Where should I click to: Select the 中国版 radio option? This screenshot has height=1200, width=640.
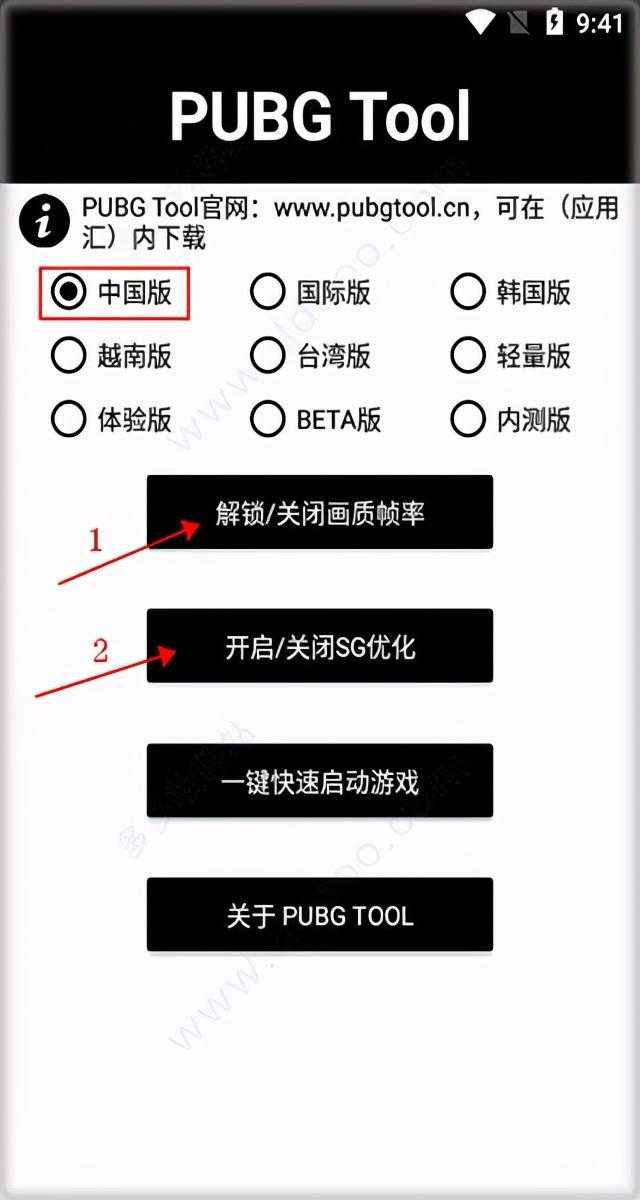click(112, 292)
